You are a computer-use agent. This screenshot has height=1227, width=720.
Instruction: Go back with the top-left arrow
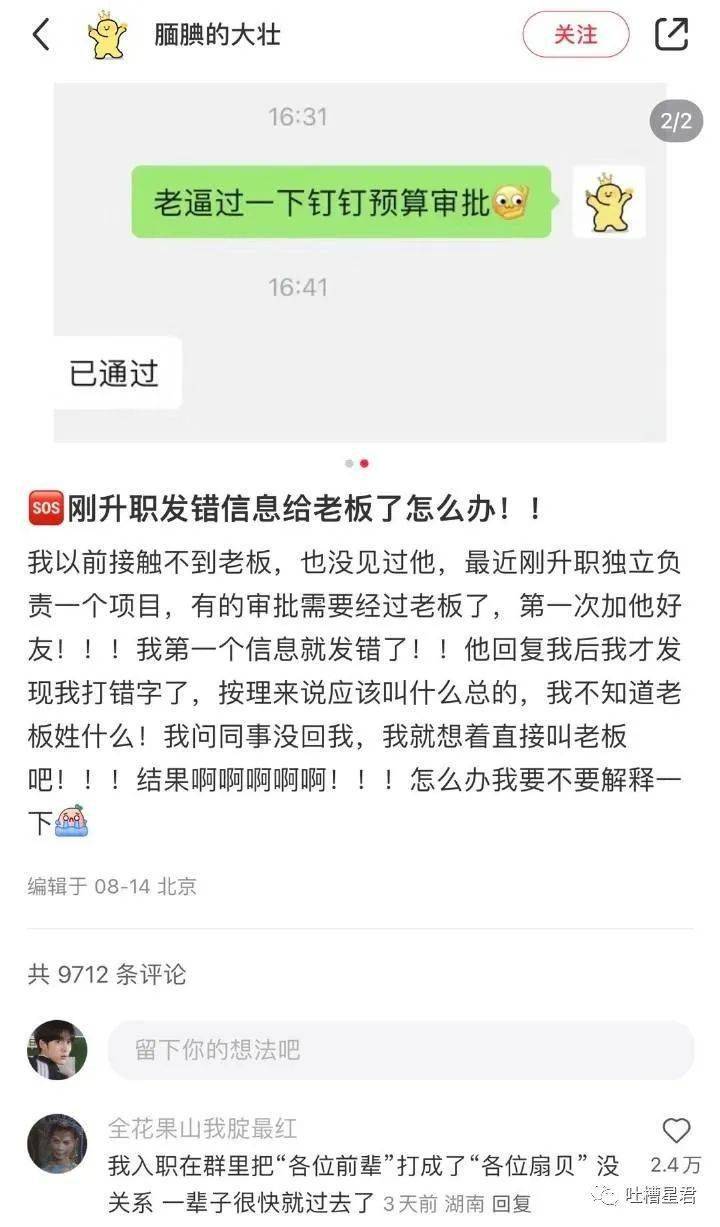tap(41, 35)
